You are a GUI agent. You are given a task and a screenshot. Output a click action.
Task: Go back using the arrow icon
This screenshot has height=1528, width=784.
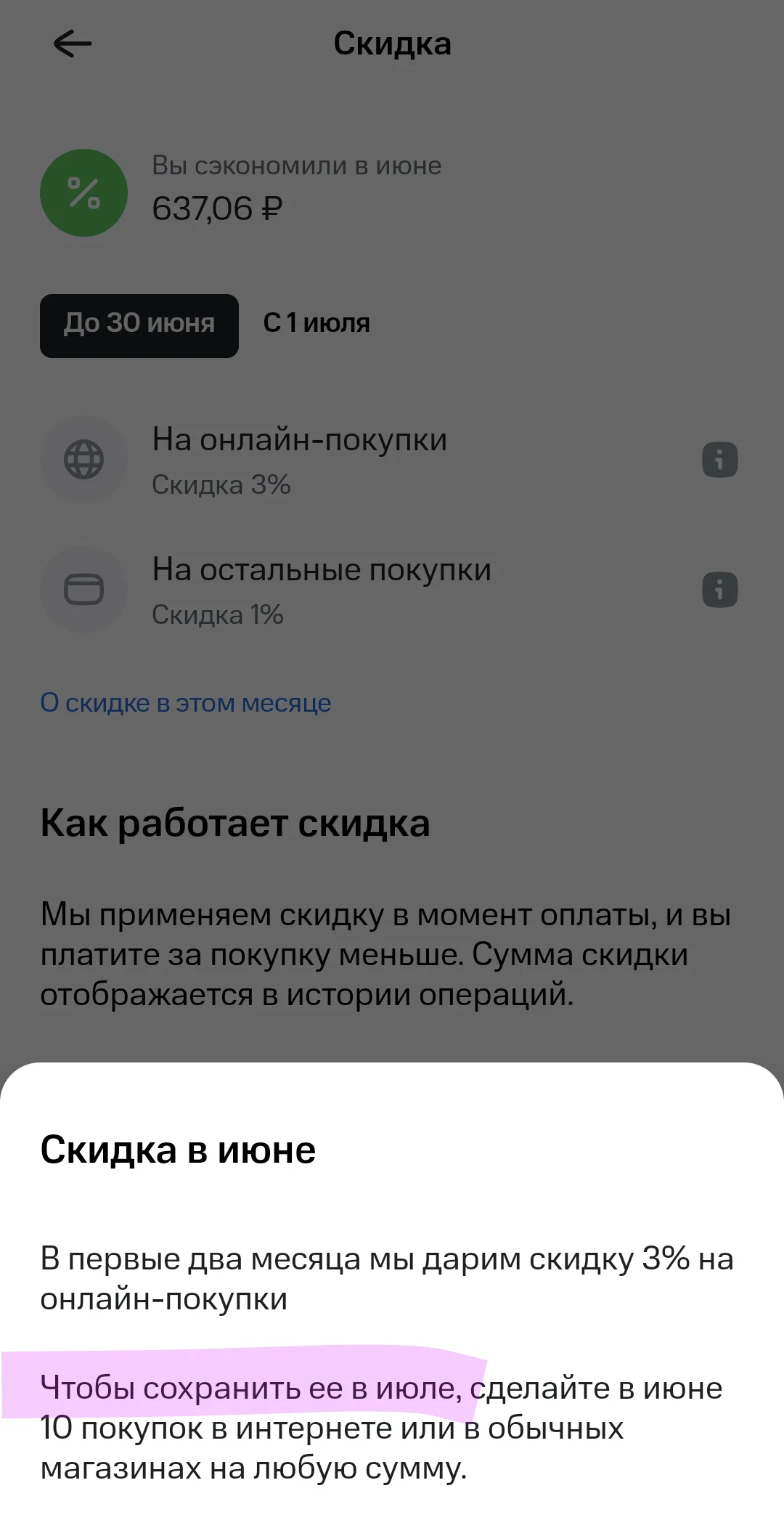pos(73,44)
